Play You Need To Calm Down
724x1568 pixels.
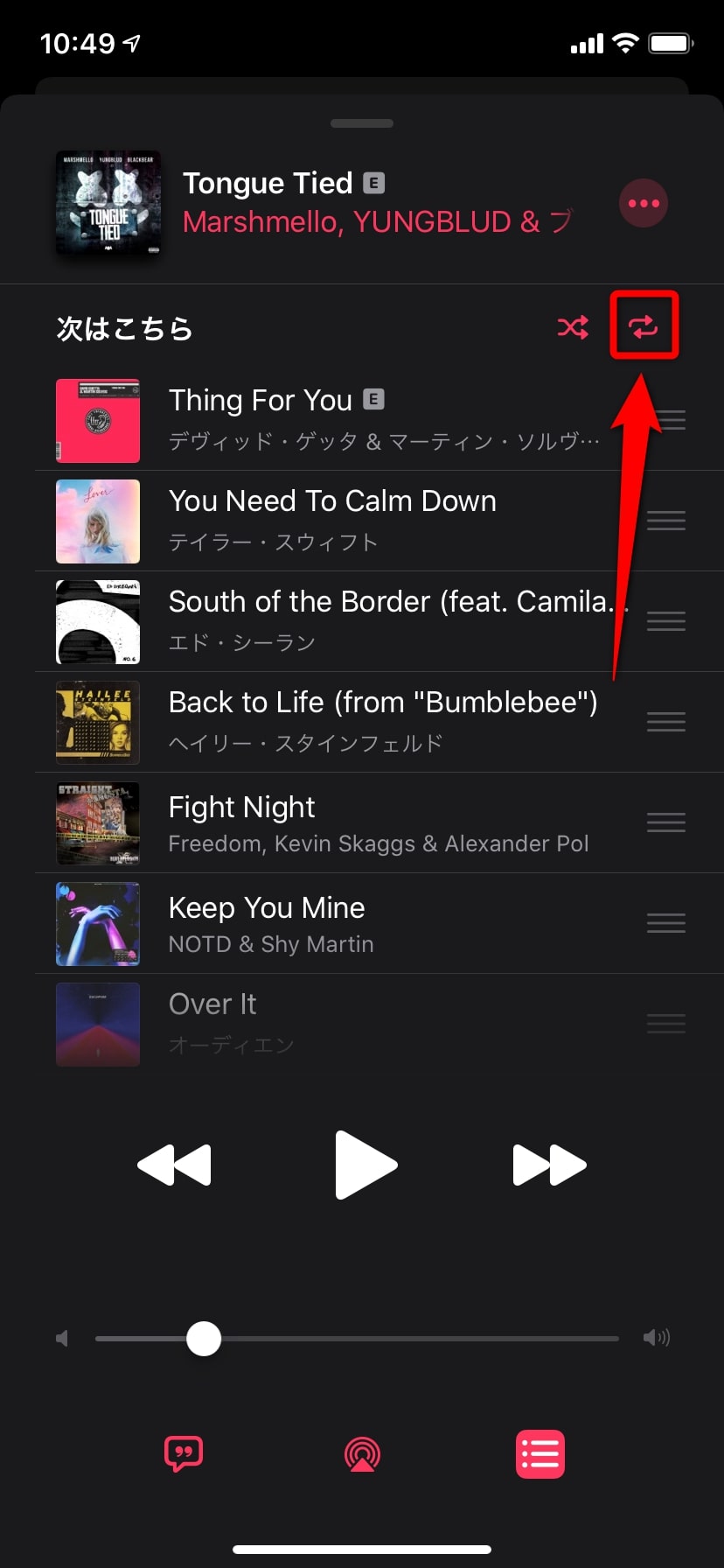350,521
